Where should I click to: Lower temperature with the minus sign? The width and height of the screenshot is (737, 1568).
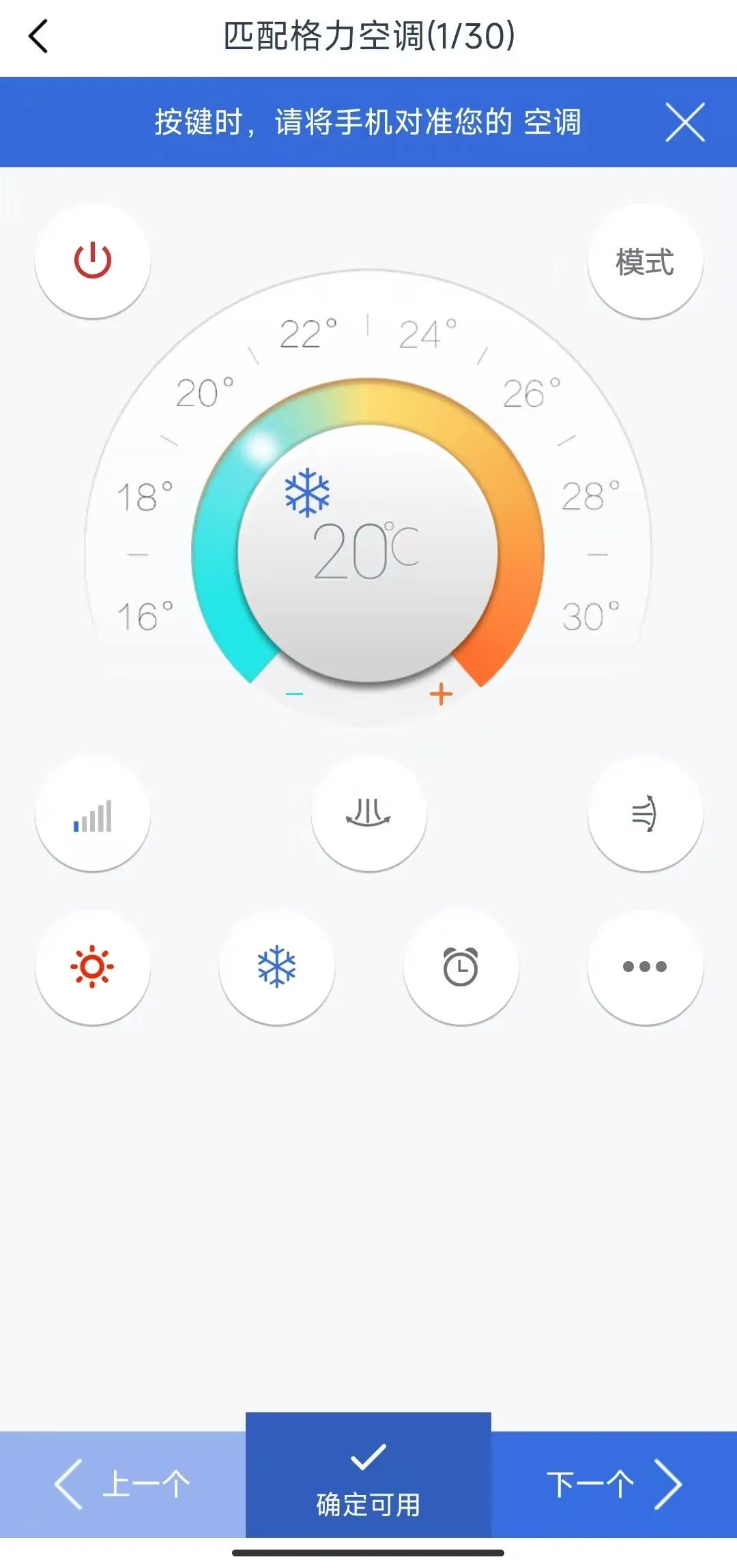coord(294,694)
